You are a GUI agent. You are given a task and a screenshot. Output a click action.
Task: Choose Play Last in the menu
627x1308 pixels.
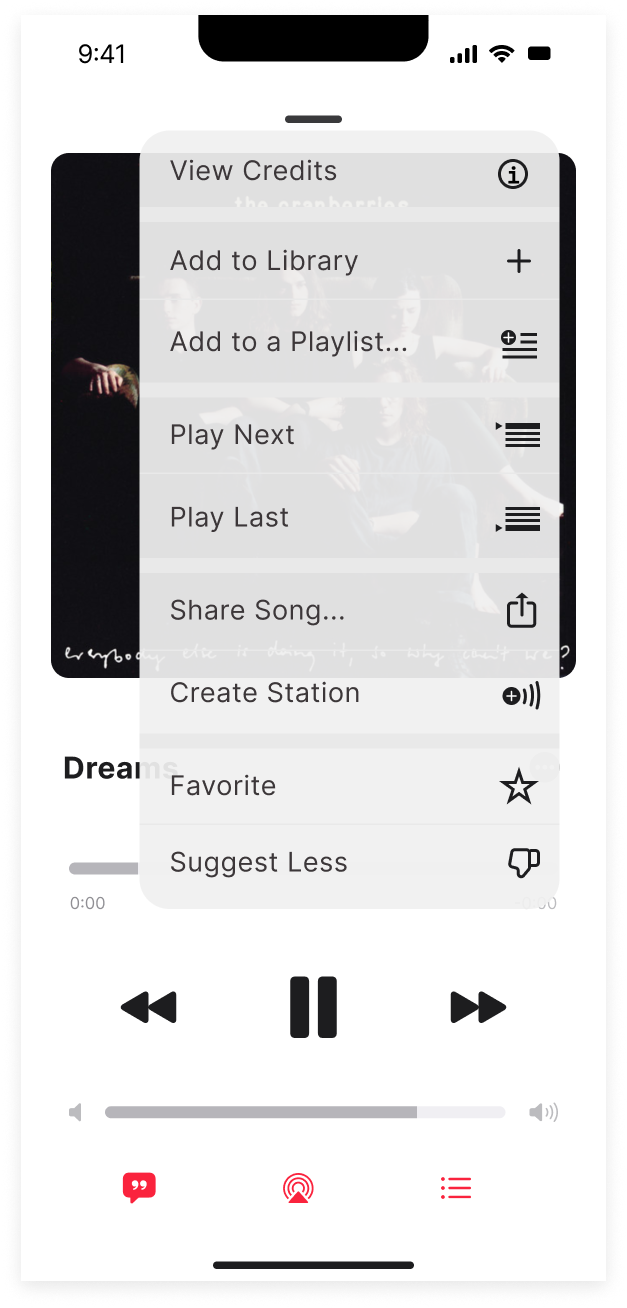point(348,517)
